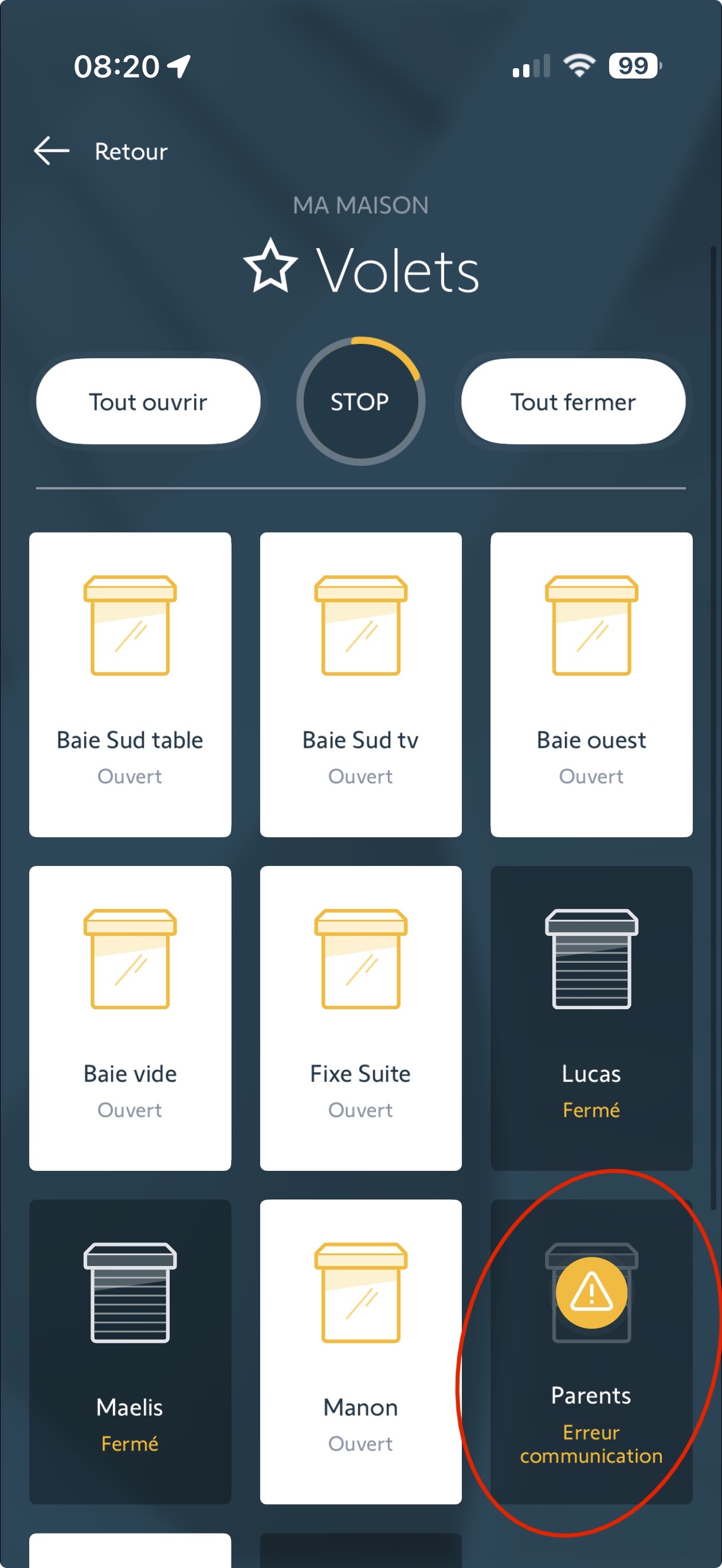Image resolution: width=722 pixels, height=1568 pixels.
Task: Mark Volets as favorite with the star
Action: click(270, 266)
